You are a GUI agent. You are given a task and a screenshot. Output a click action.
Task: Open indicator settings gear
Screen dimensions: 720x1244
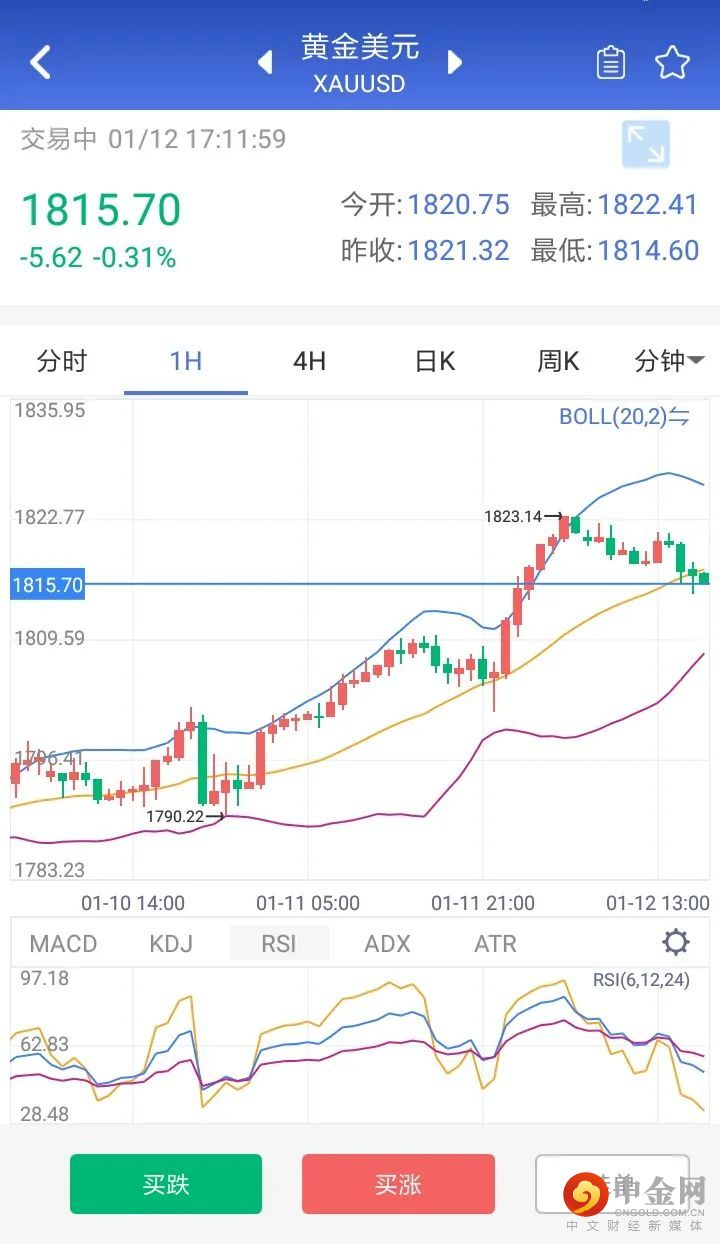[676, 942]
